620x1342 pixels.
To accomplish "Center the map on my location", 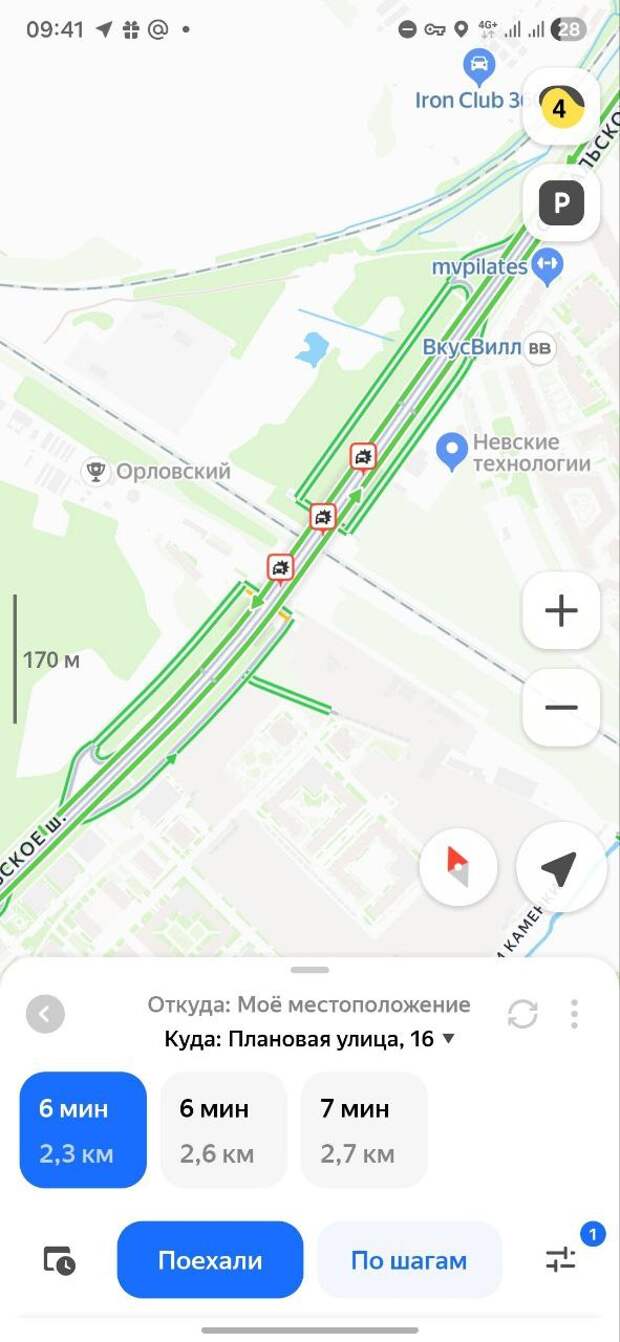I will [x=561, y=867].
